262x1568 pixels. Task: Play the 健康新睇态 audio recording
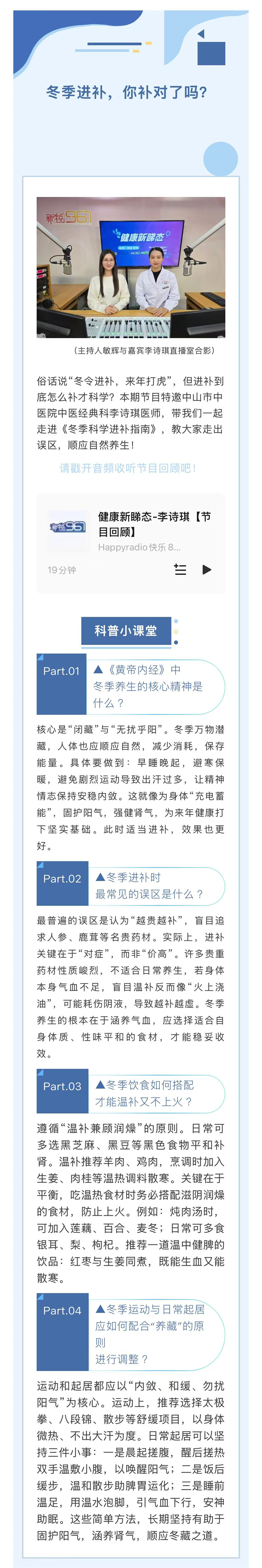207,570
